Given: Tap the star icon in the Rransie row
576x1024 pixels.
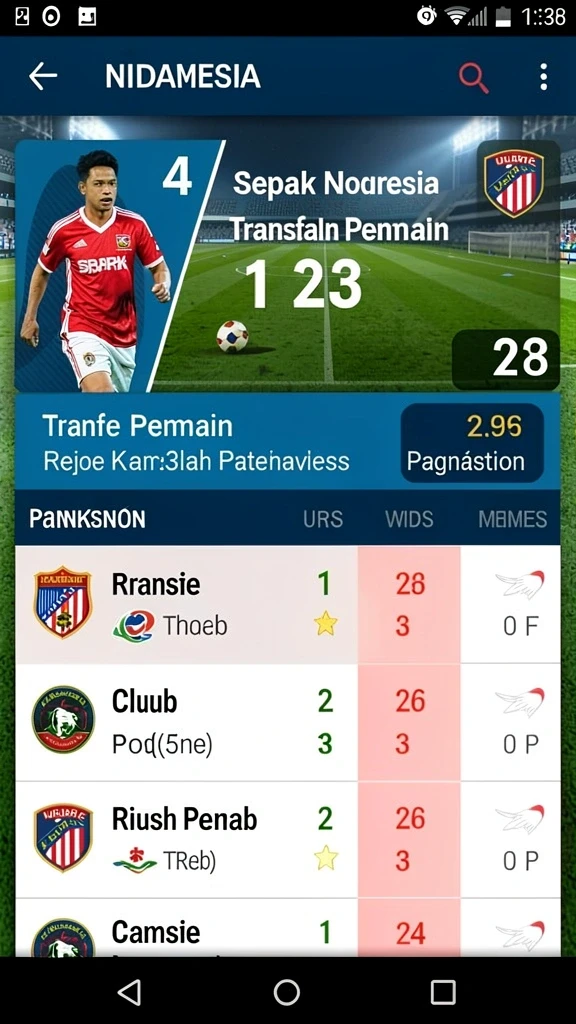Looking at the screenshot, I should coord(325,624).
